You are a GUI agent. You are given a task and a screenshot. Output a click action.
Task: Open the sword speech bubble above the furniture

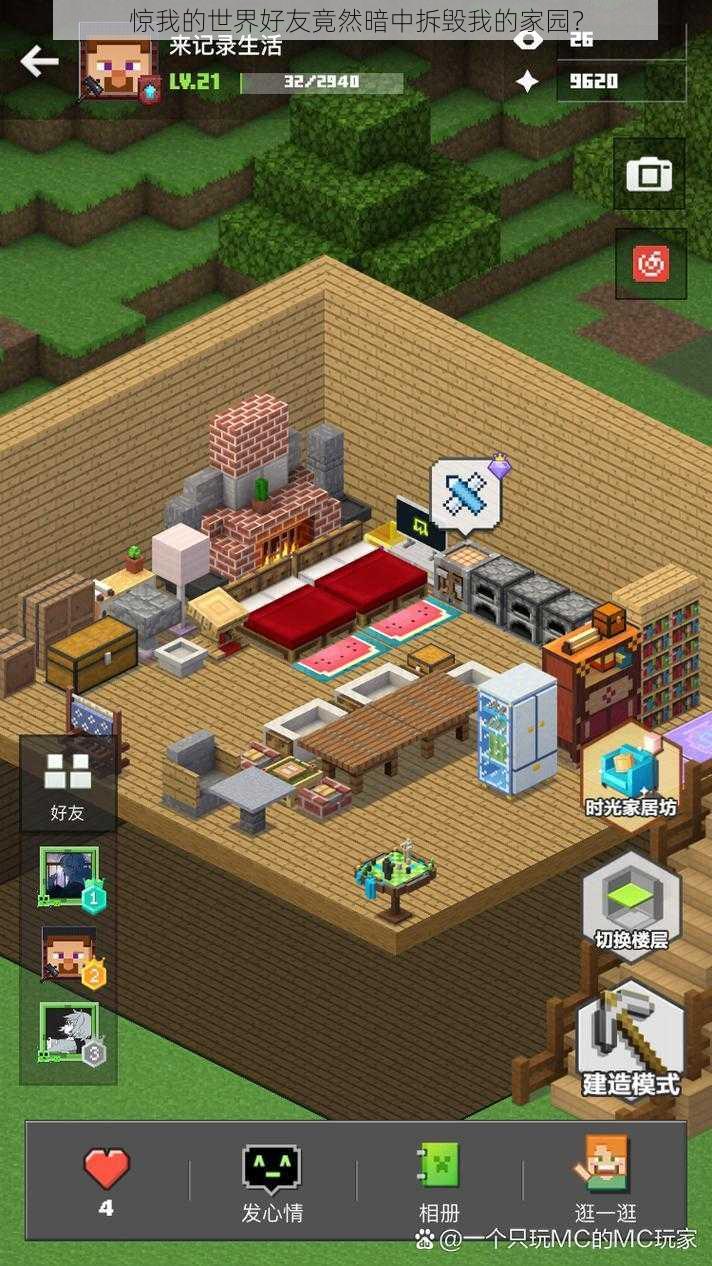pos(466,494)
